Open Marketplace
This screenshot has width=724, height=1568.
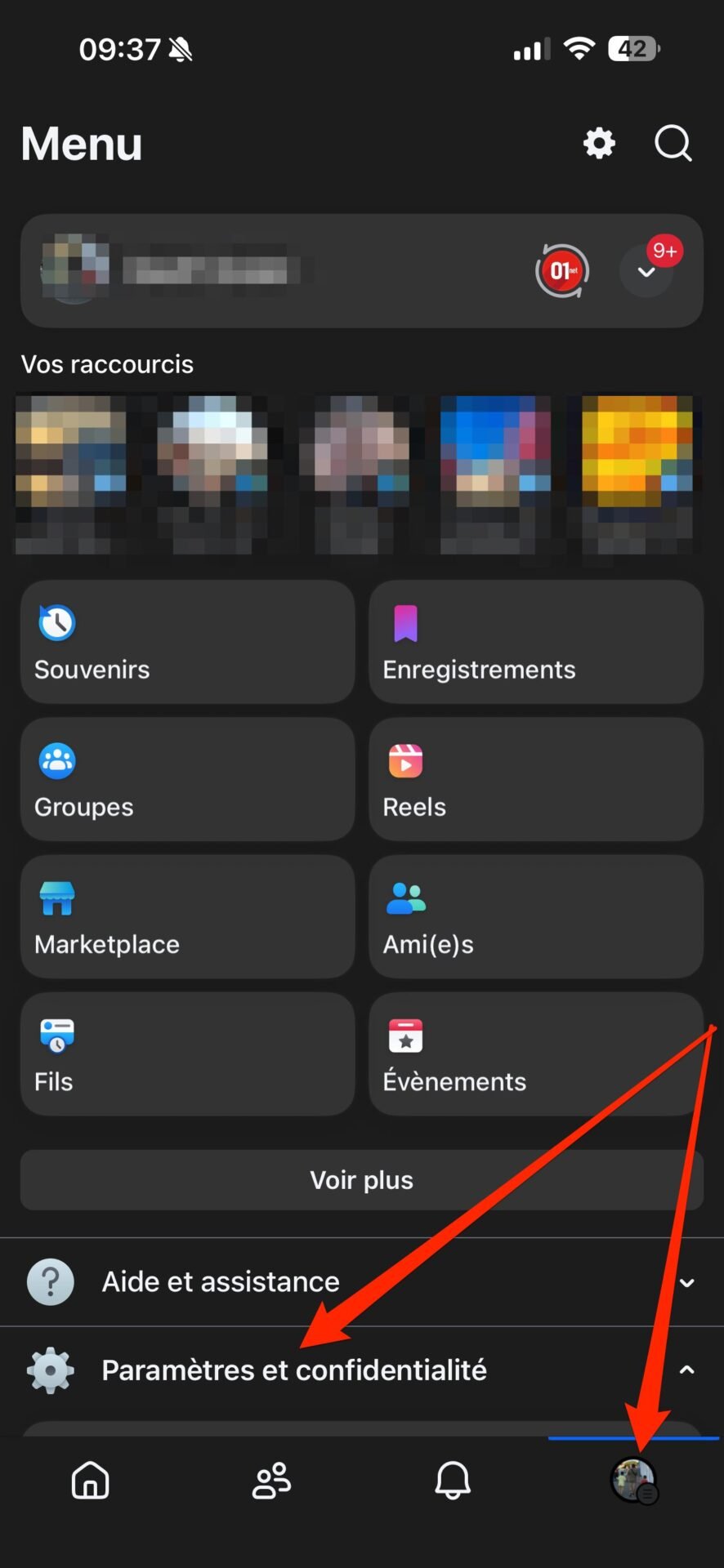click(188, 916)
